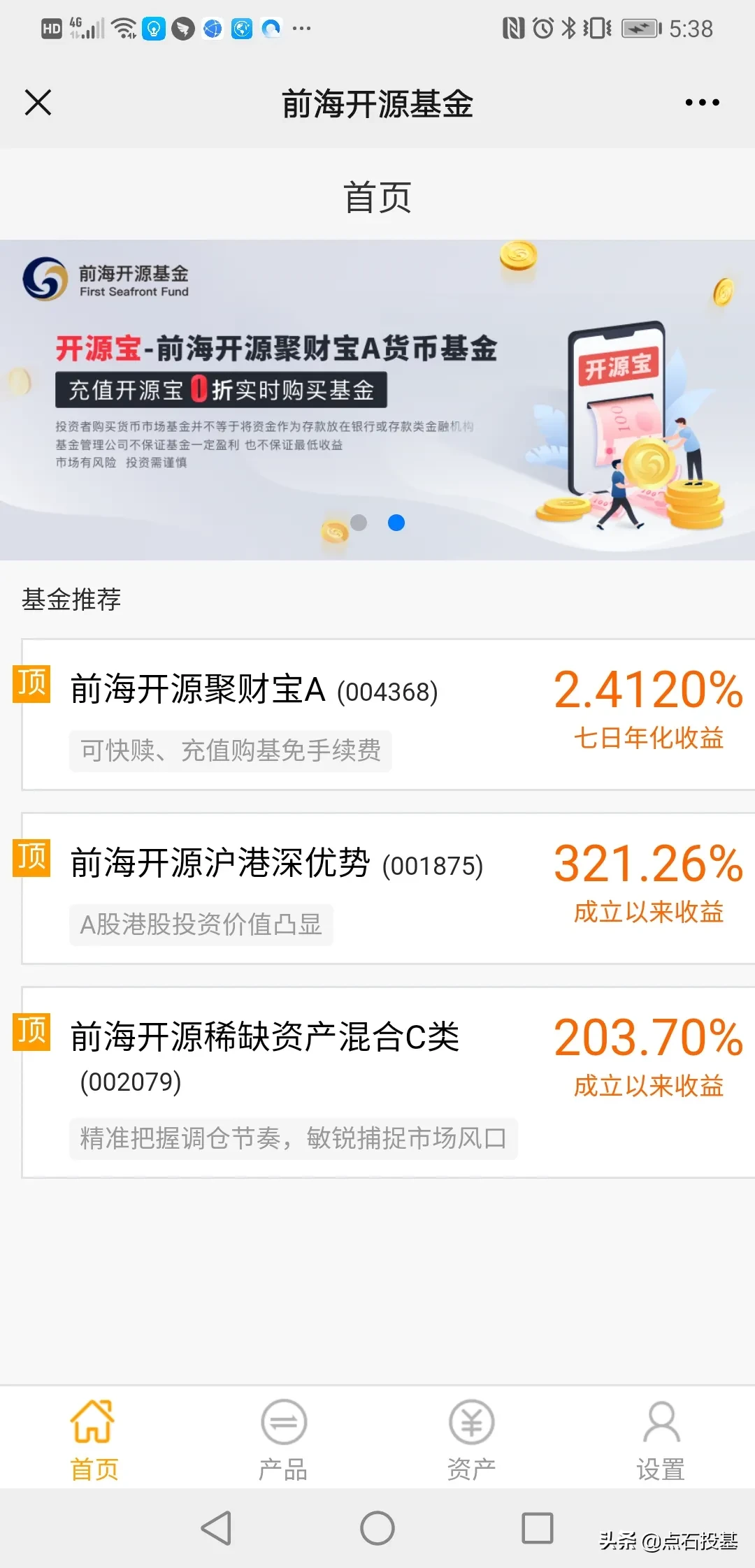
Task: Switch to the 资产 tab
Action: click(472, 1439)
